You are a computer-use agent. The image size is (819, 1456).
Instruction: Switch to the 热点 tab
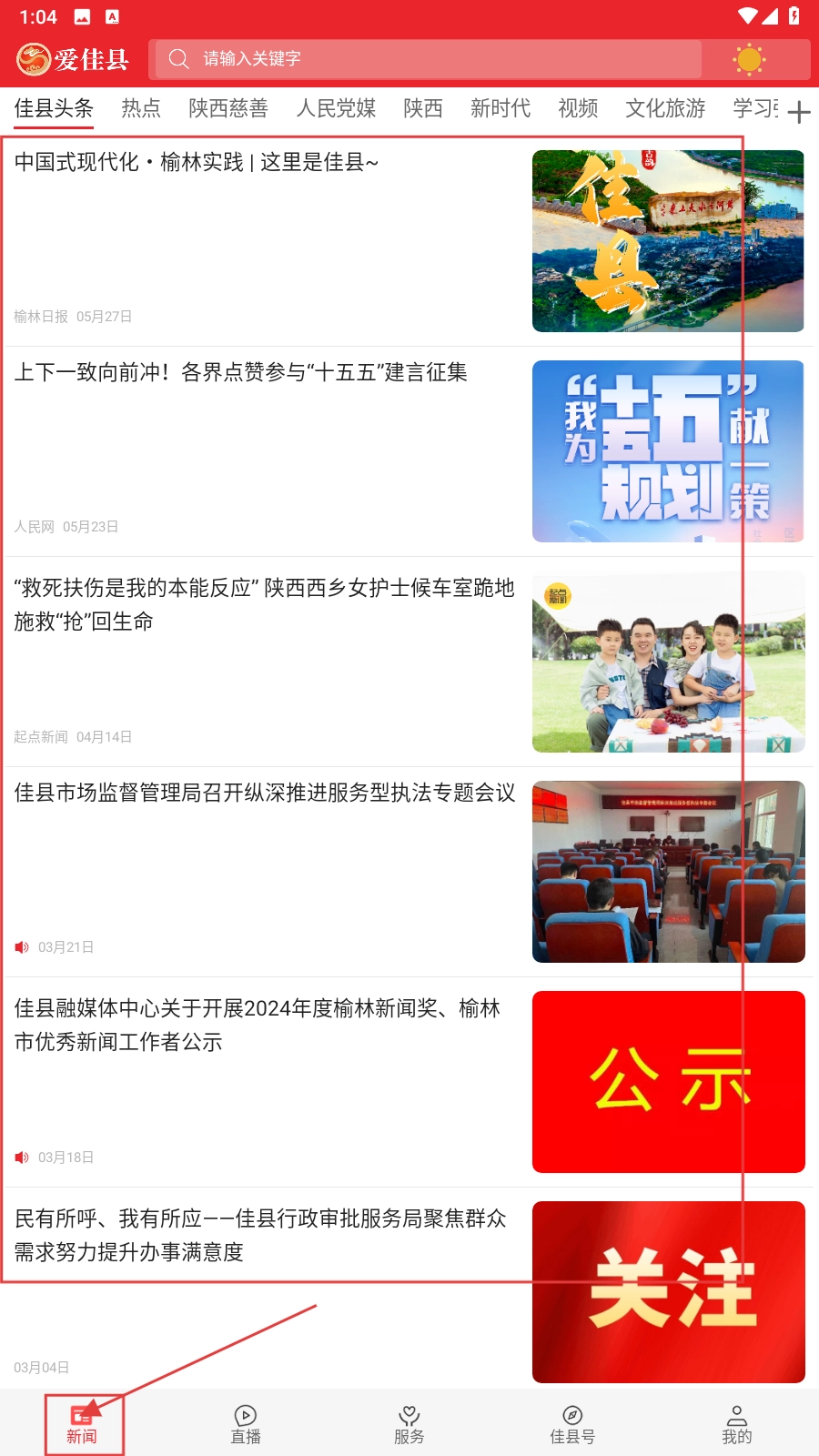click(141, 108)
